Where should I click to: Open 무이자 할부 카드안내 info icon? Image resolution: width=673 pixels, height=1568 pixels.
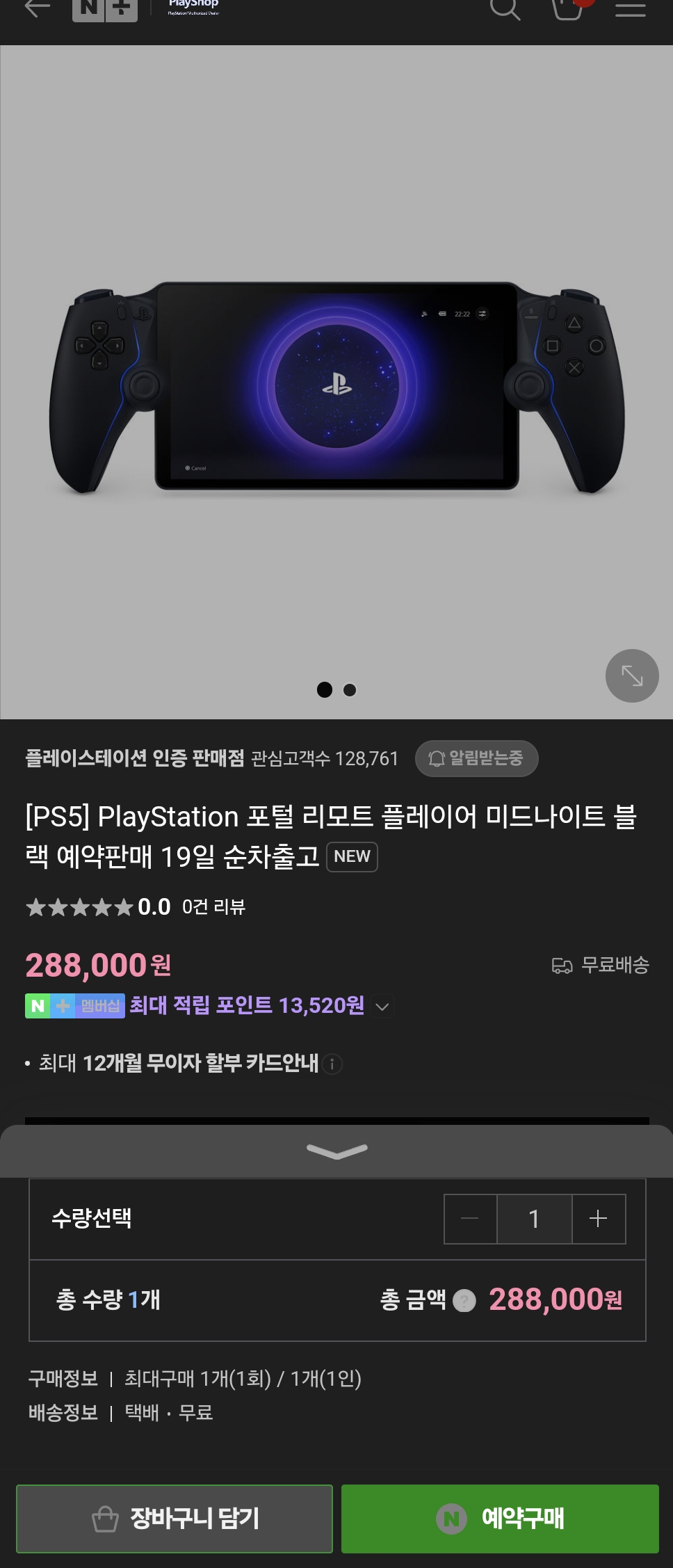pyautogui.click(x=332, y=1064)
